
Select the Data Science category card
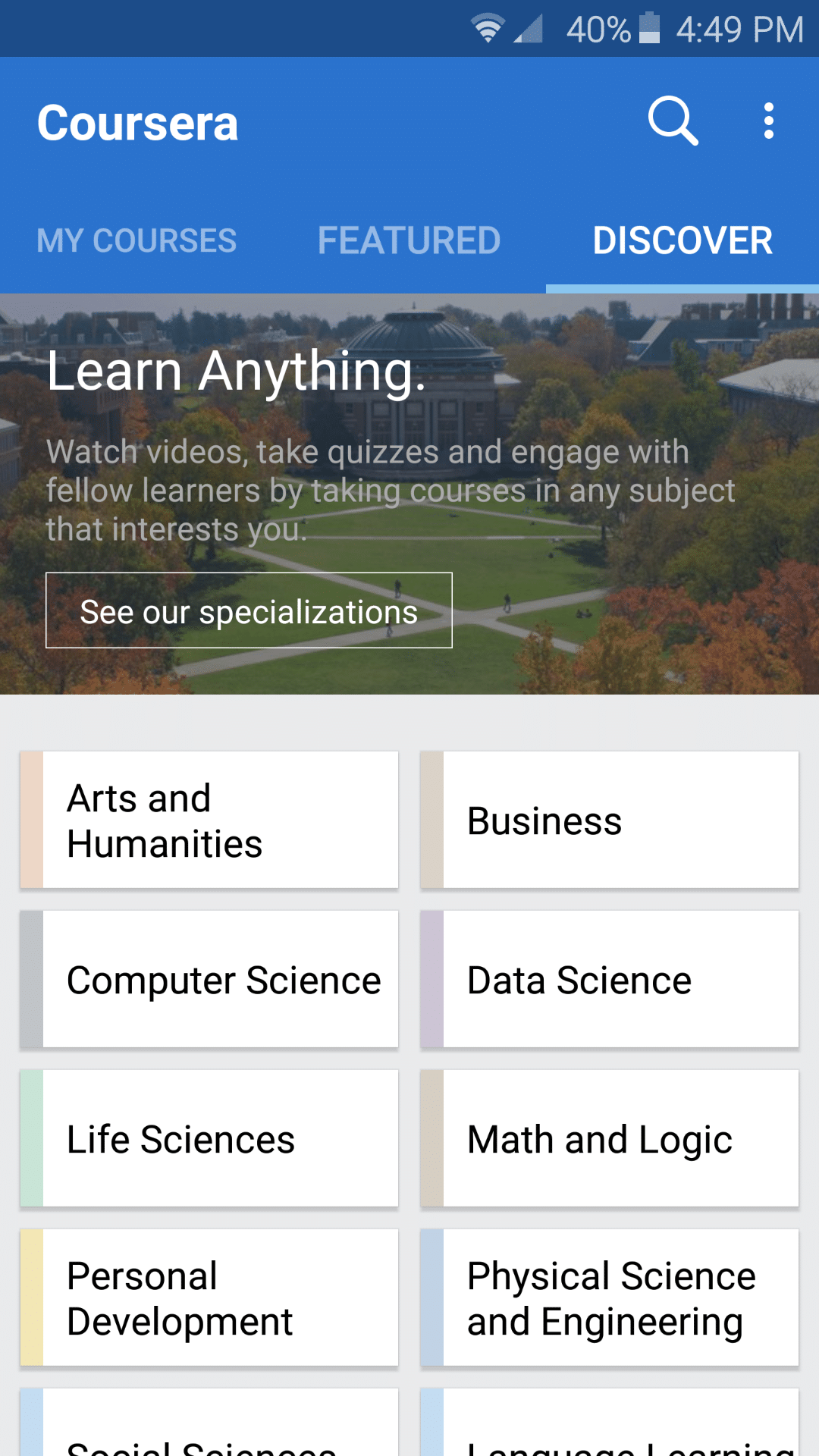pyautogui.click(x=611, y=979)
